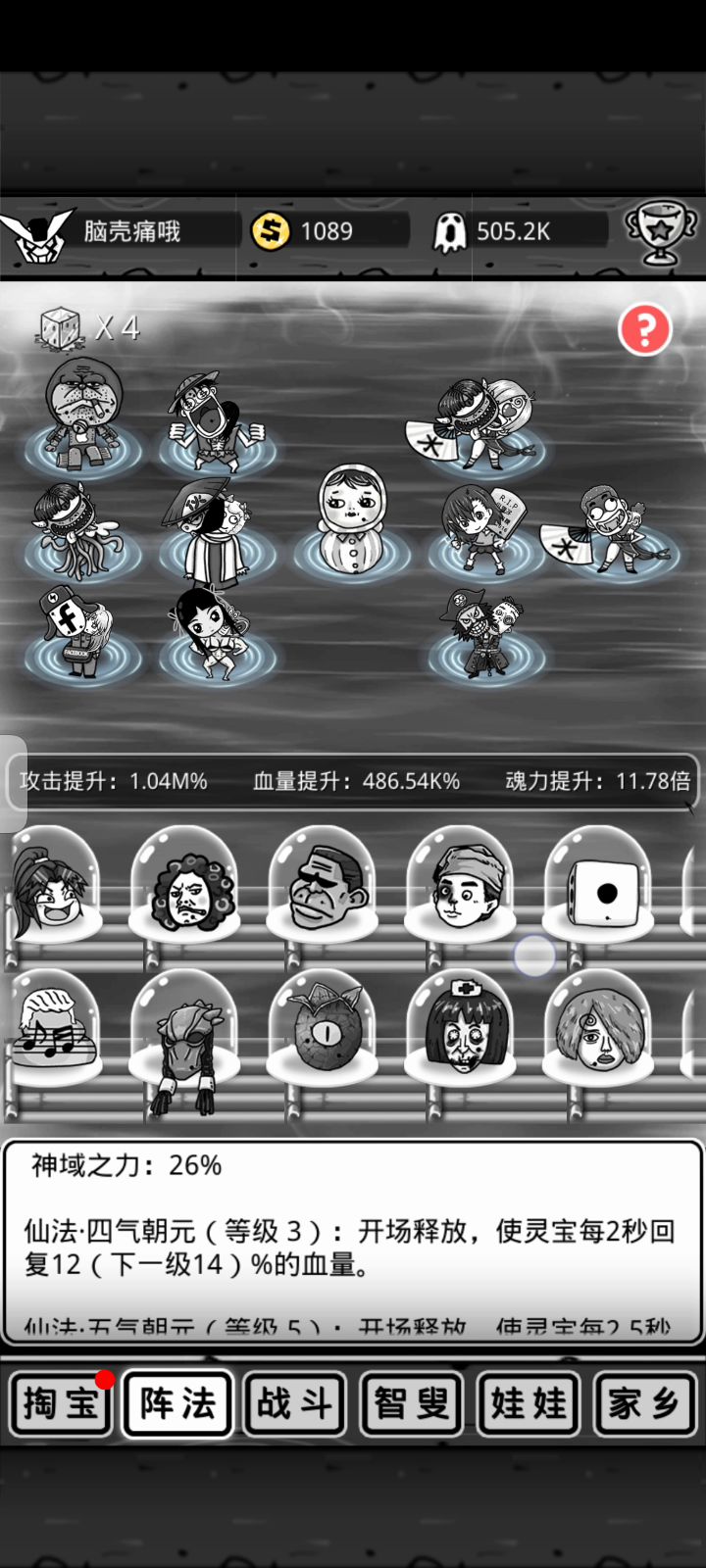Tap the player avatar 脑壳痛哦
This screenshot has height=1568, width=706.
click(x=37, y=233)
